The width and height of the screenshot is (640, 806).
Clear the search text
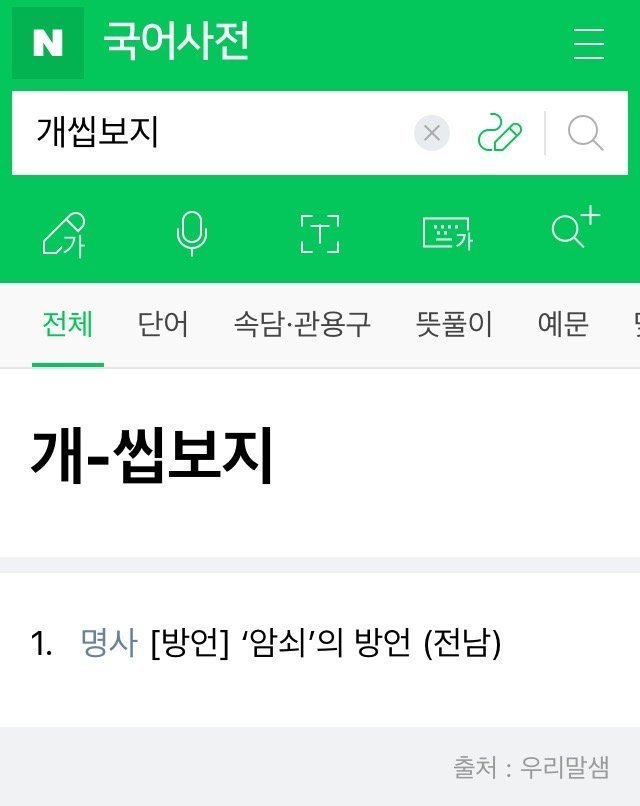pyautogui.click(x=432, y=133)
